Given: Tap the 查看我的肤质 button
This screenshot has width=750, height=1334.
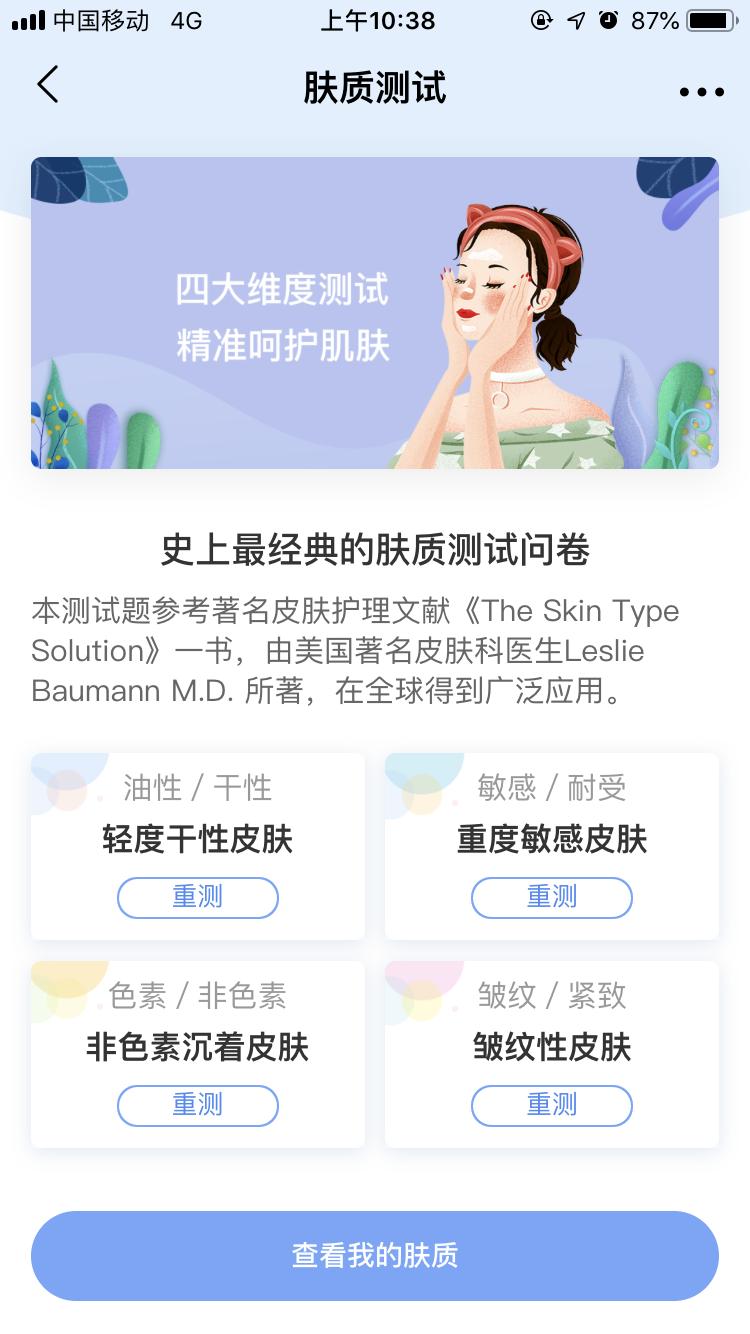Looking at the screenshot, I should (x=375, y=1256).
